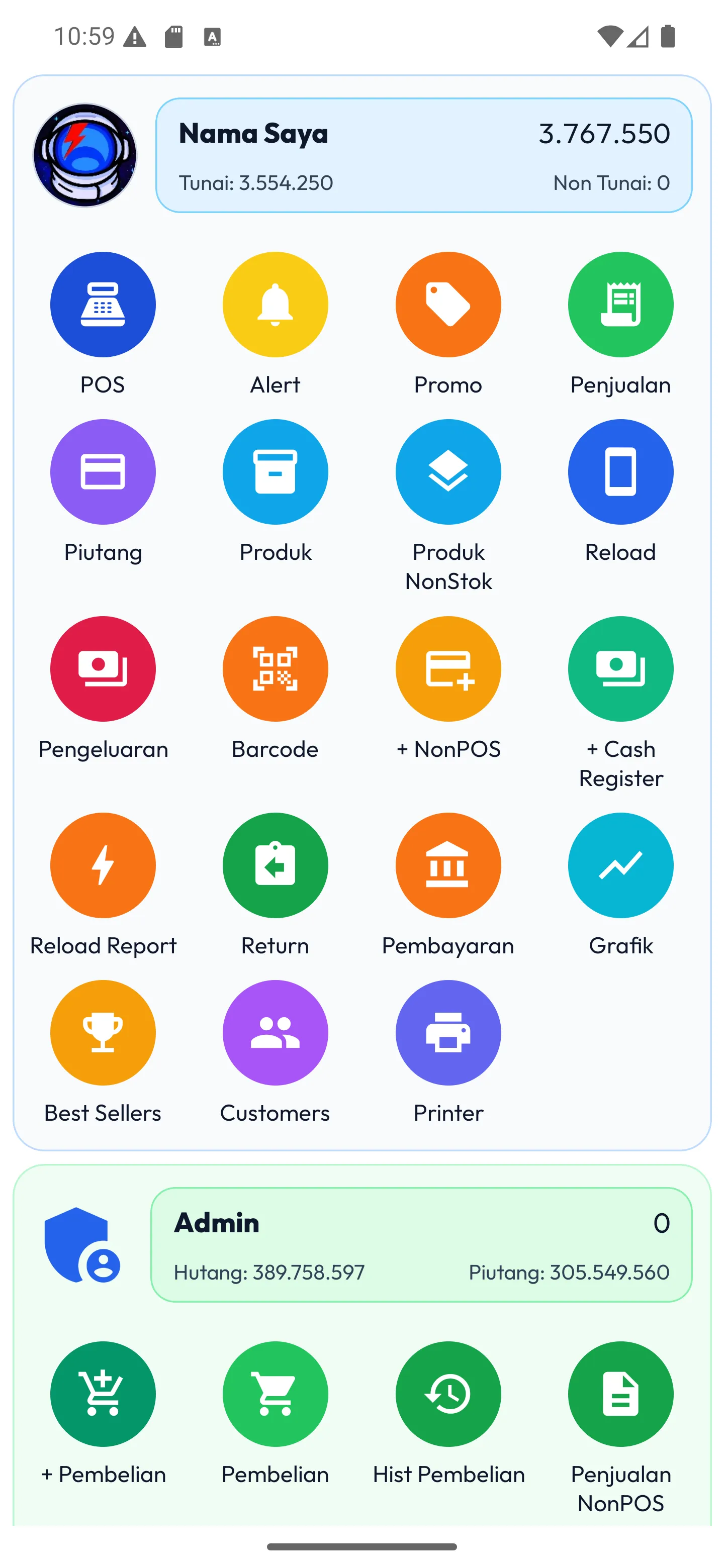This screenshot has height=1568, width=724.
Task: View the Grafik chart
Action: [x=620, y=865]
